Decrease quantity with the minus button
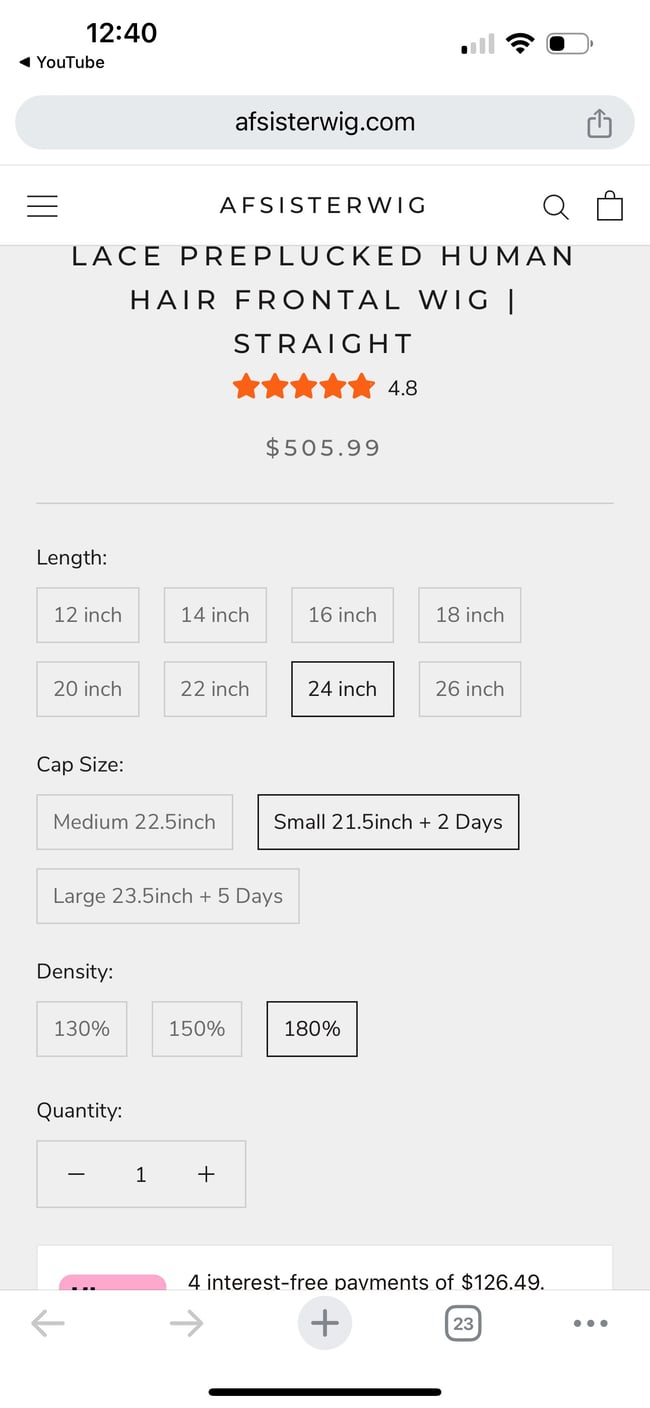The height and width of the screenshot is (1408, 650). click(x=76, y=1174)
